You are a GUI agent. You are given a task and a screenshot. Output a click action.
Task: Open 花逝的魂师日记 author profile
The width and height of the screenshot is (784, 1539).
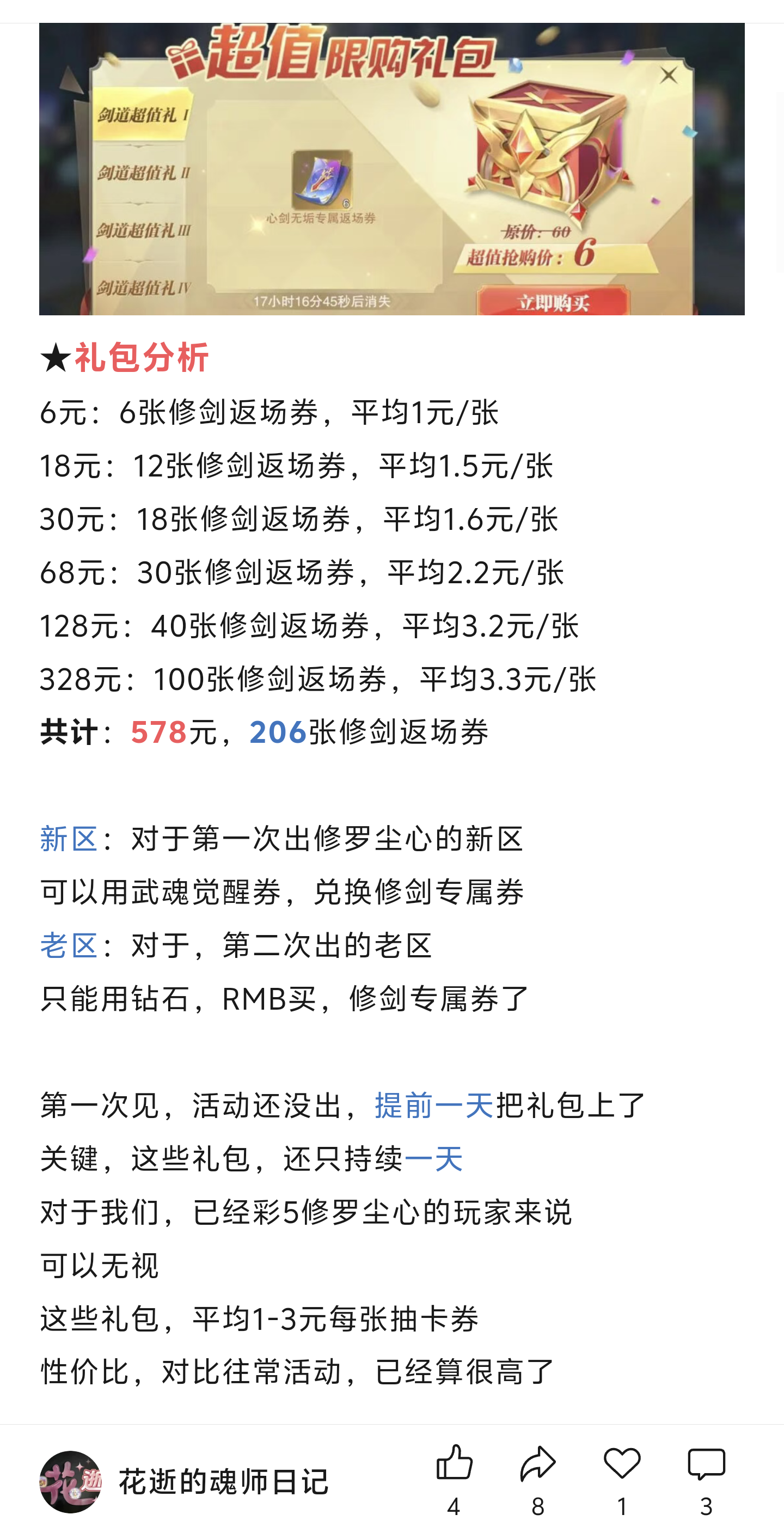tap(184, 1482)
